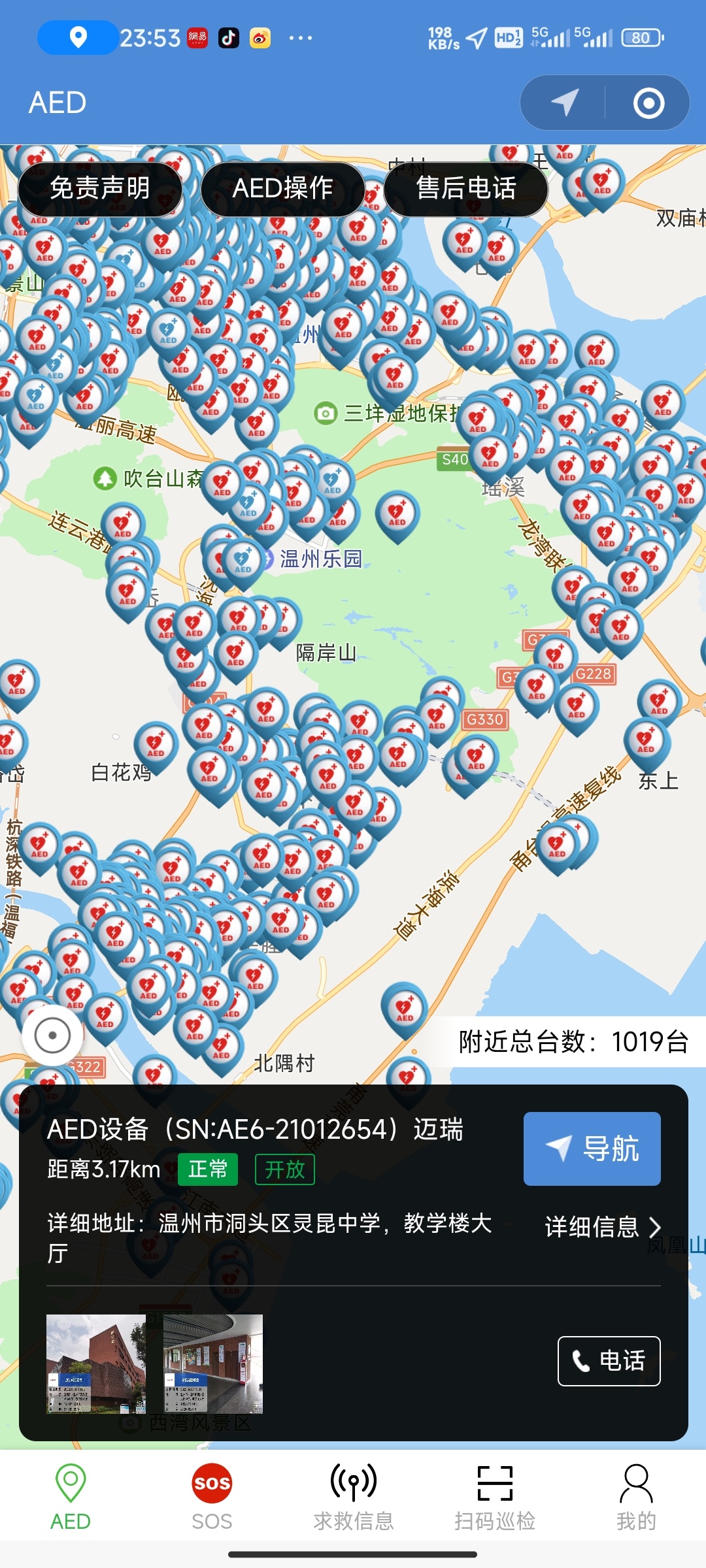This screenshot has width=706, height=1568.
Task: Close the mini-program via circle icon
Action: pyautogui.click(x=648, y=103)
